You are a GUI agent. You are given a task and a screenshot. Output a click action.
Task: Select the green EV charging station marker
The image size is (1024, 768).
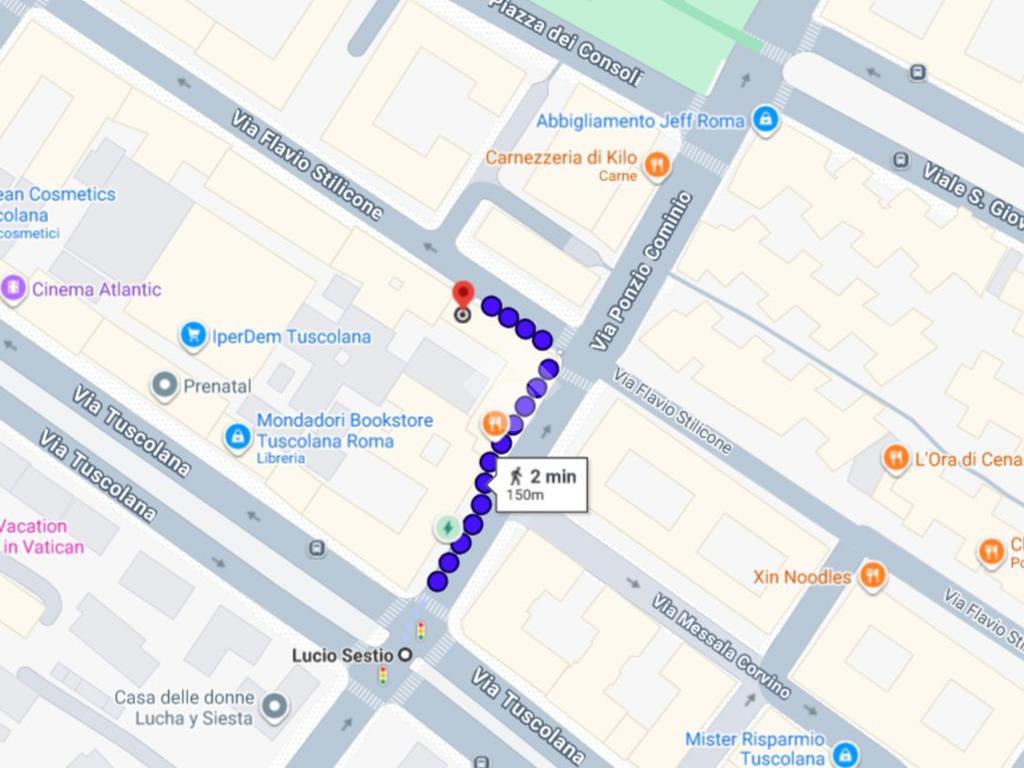446,526
